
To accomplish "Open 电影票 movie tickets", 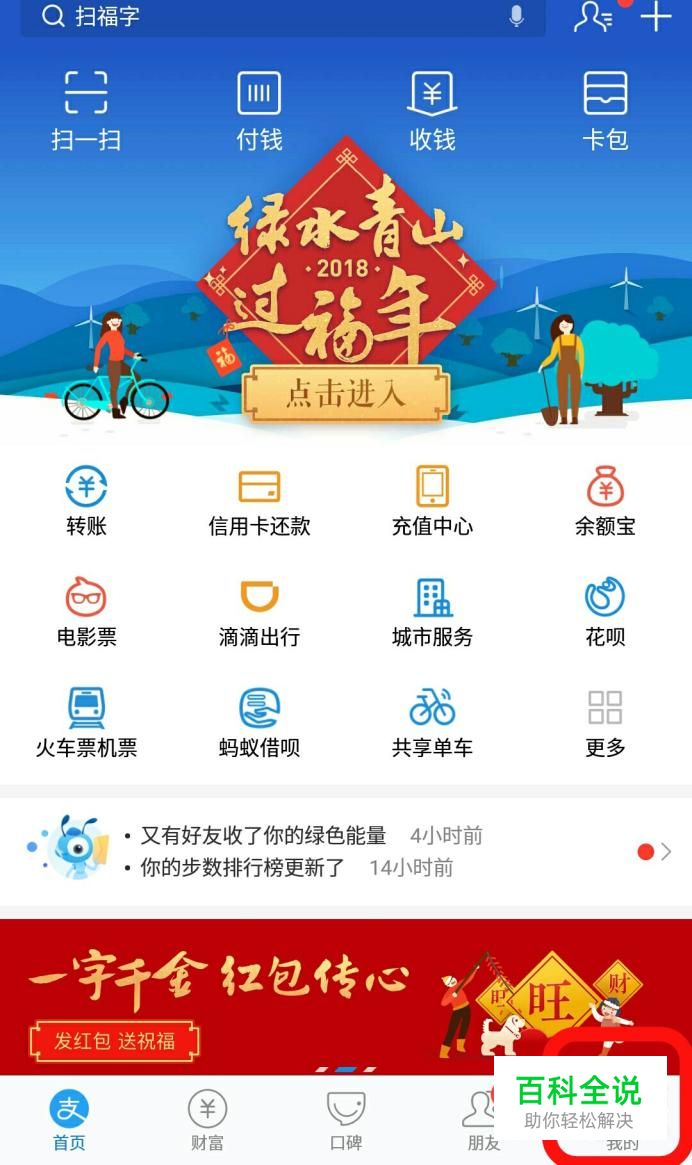I will click(86, 612).
